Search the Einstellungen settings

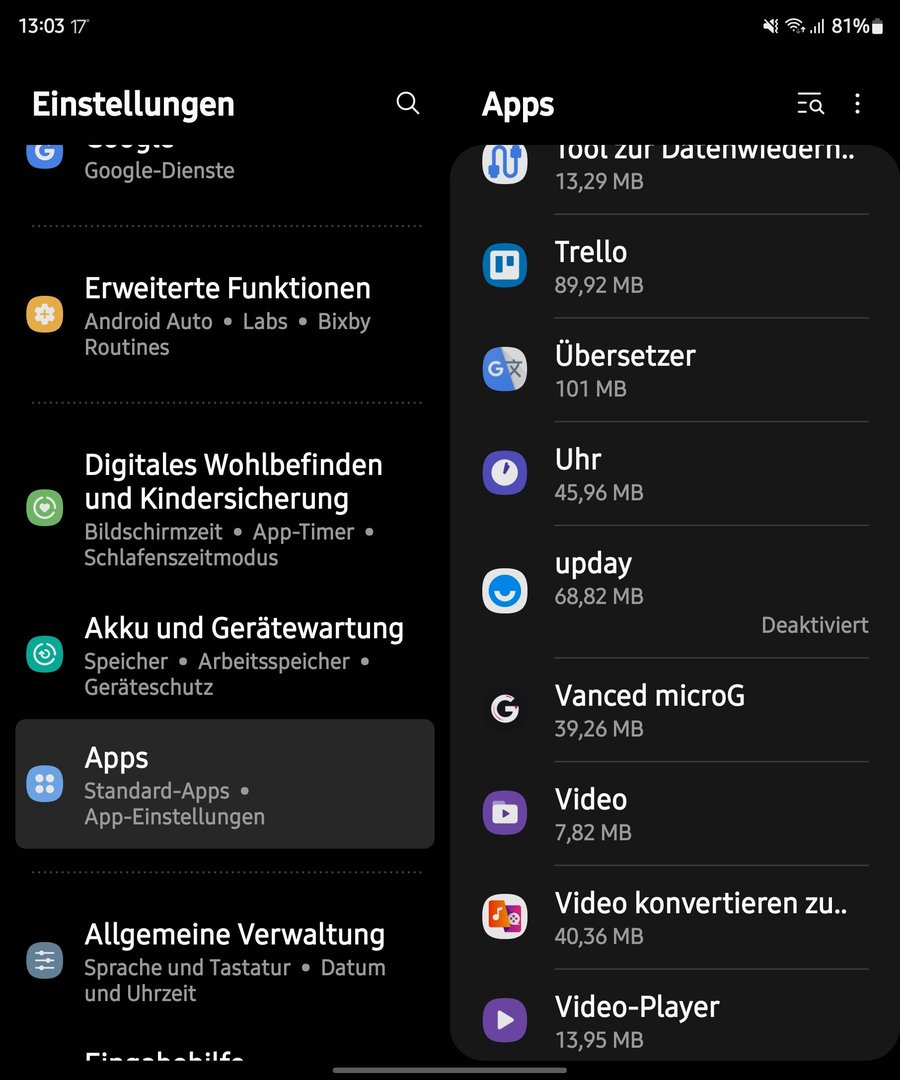[408, 103]
